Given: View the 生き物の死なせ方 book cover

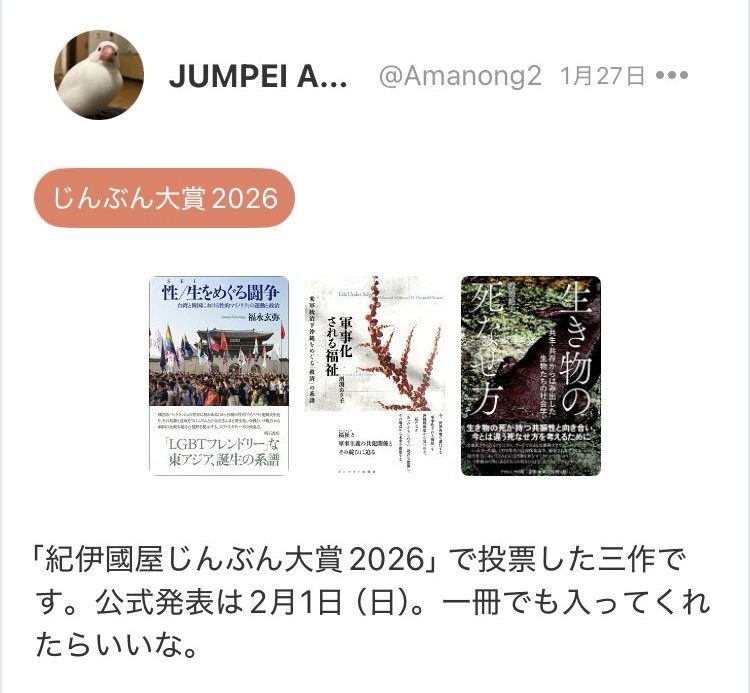Looking at the screenshot, I should [x=530, y=375].
